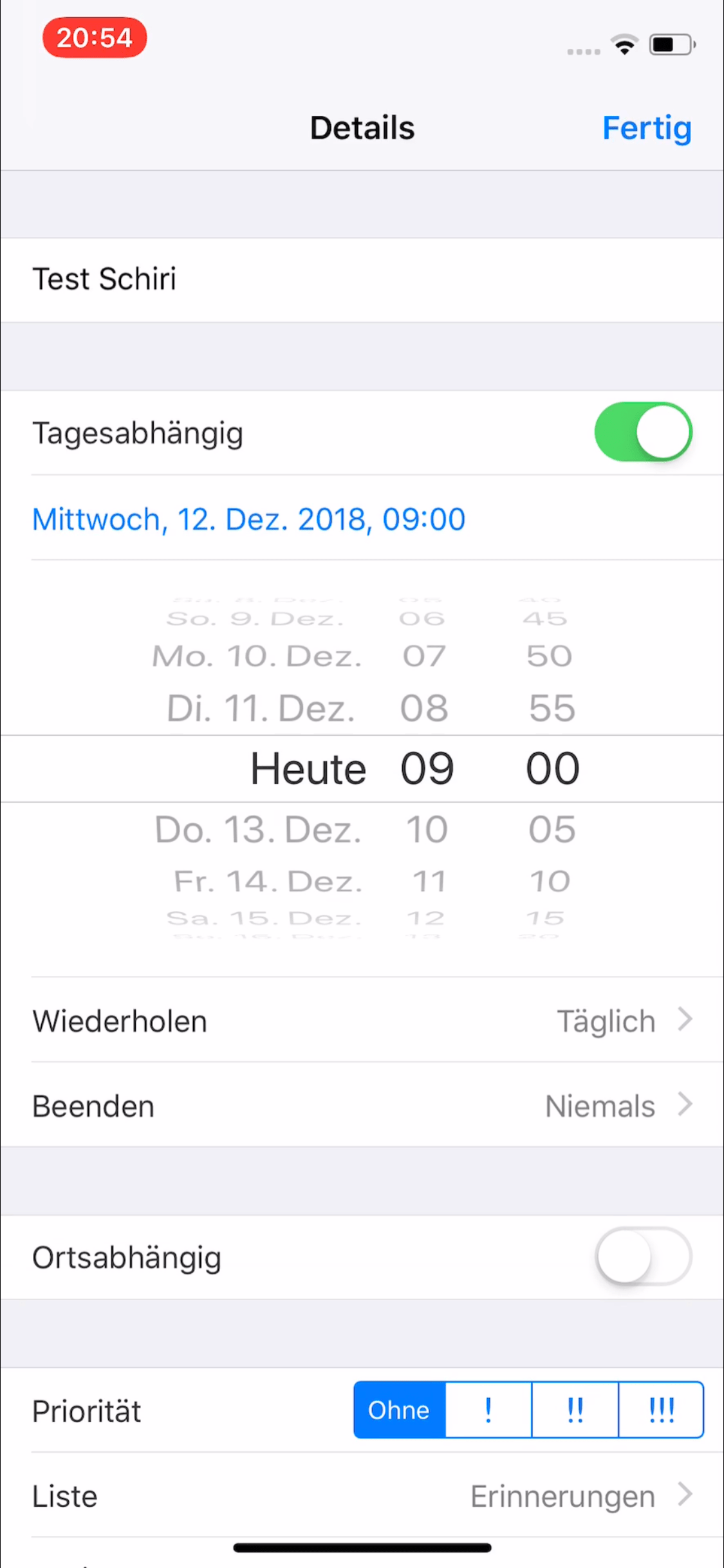Select Do. 13. Dez. in date picker
This screenshot has height=1568, width=724.
[257, 829]
